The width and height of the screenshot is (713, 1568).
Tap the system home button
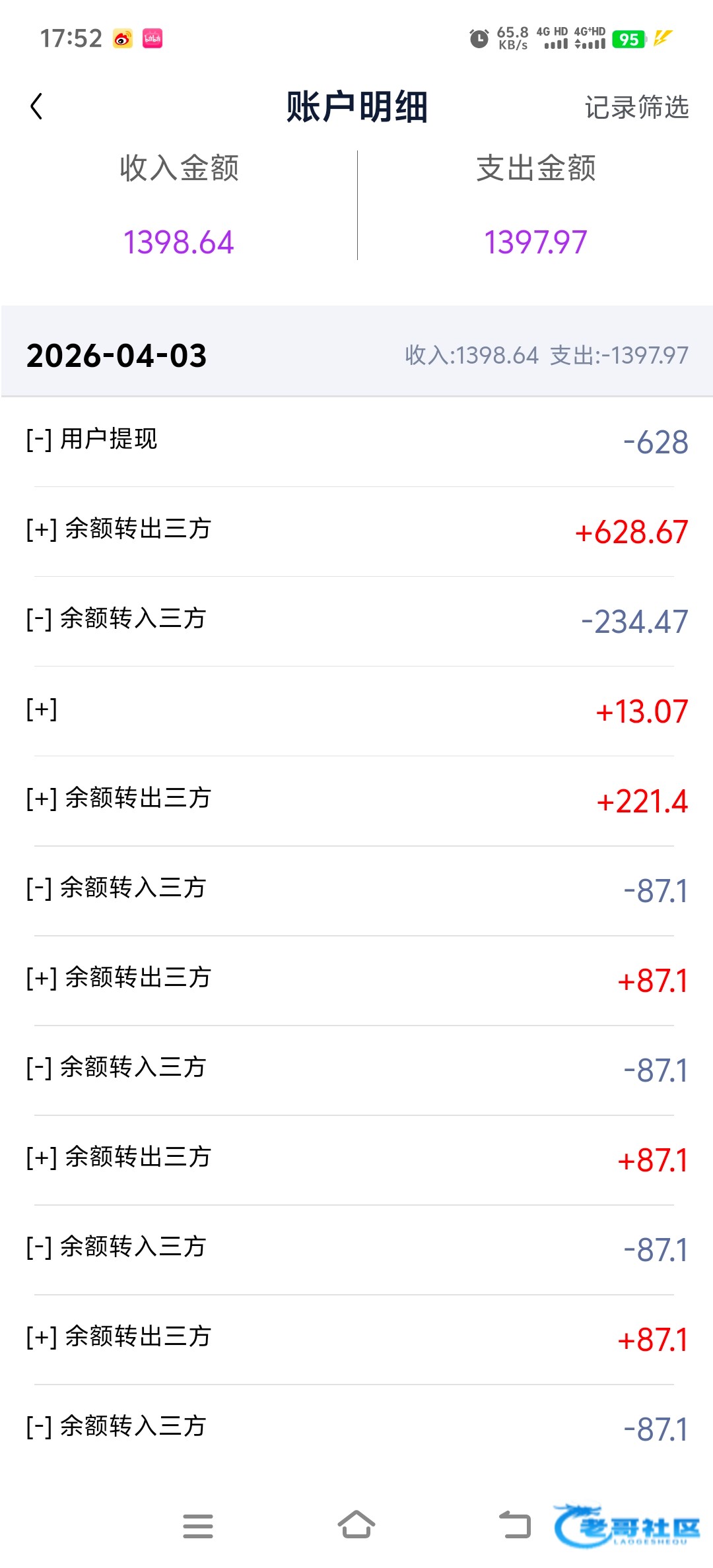[x=356, y=1525]
